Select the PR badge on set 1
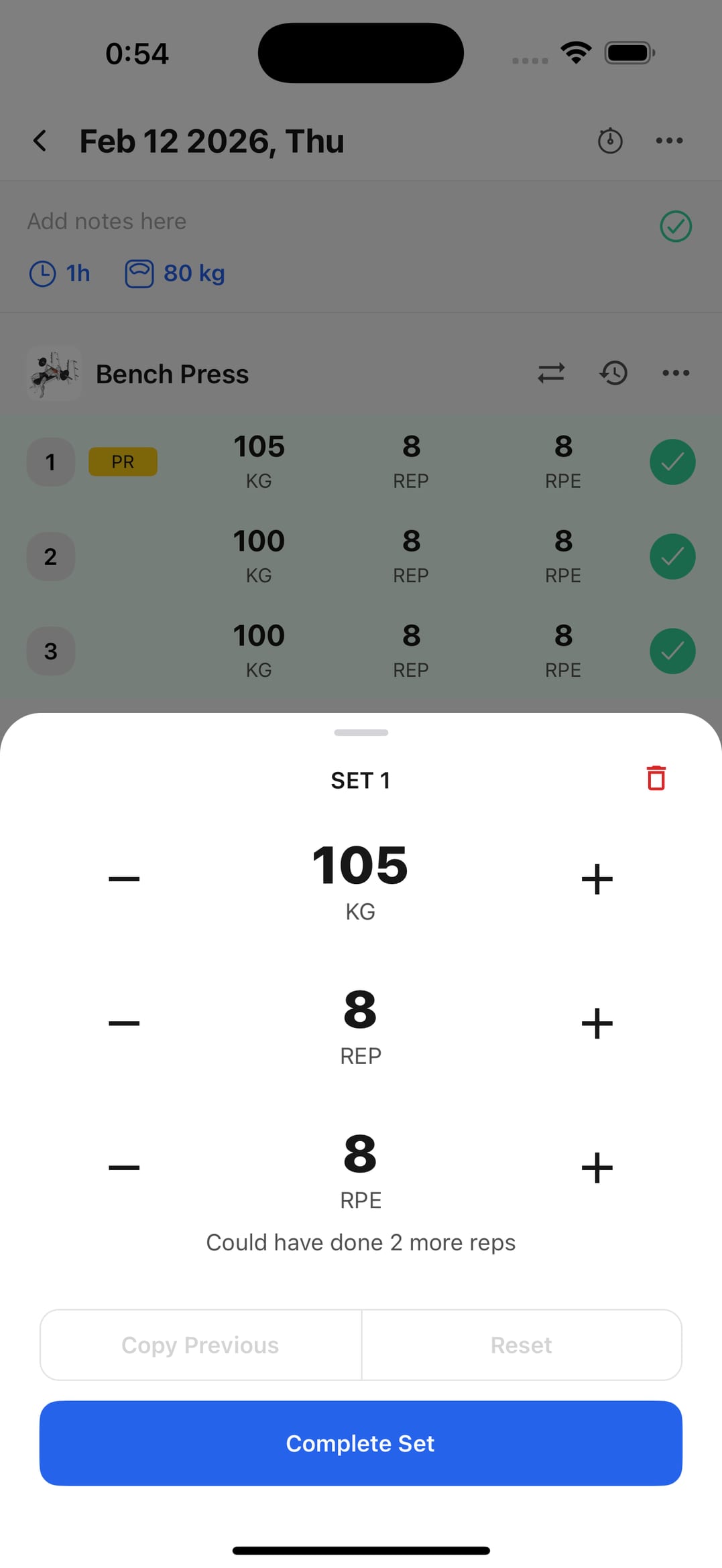Image resolution: width=722 pixels, height=1568 pixels. coord(123,462)
